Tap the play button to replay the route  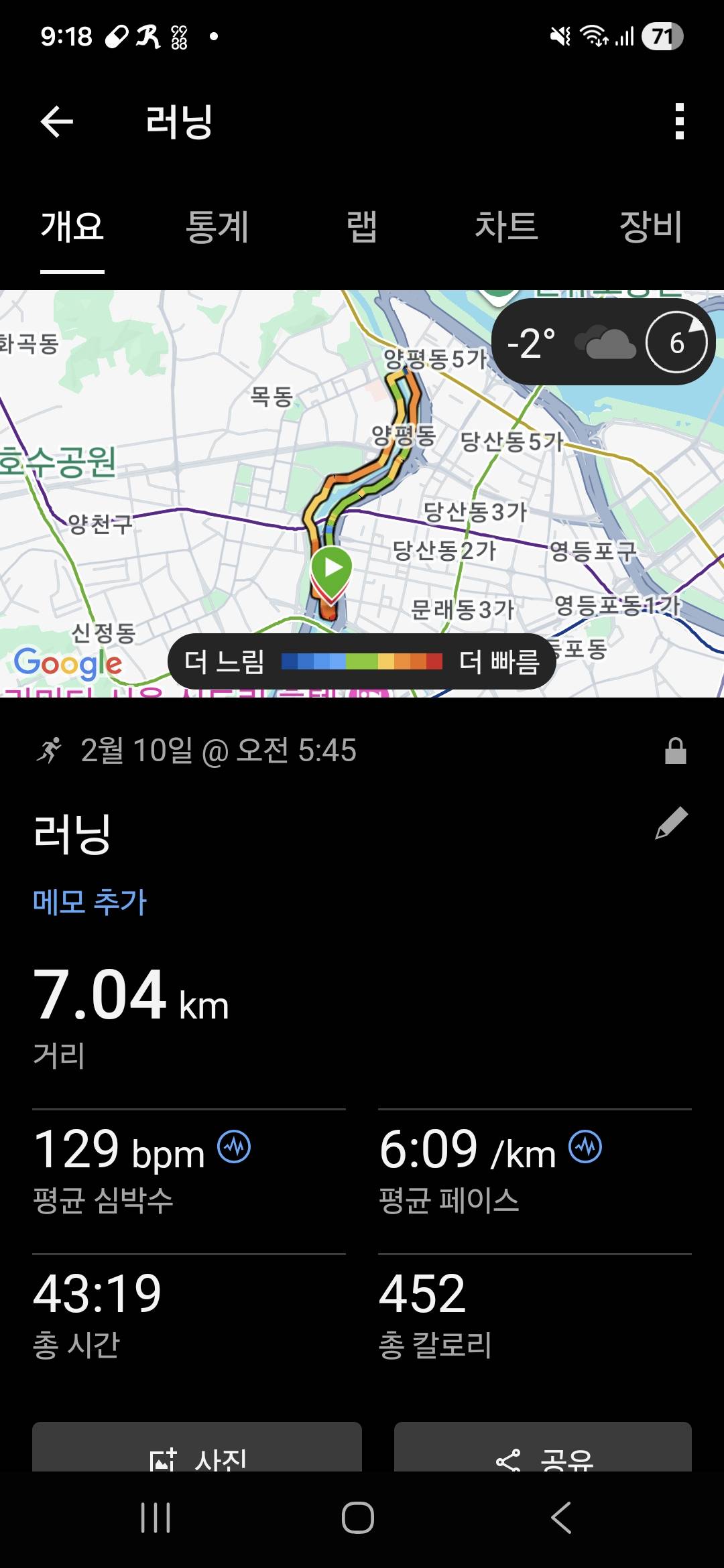point(333,567)
